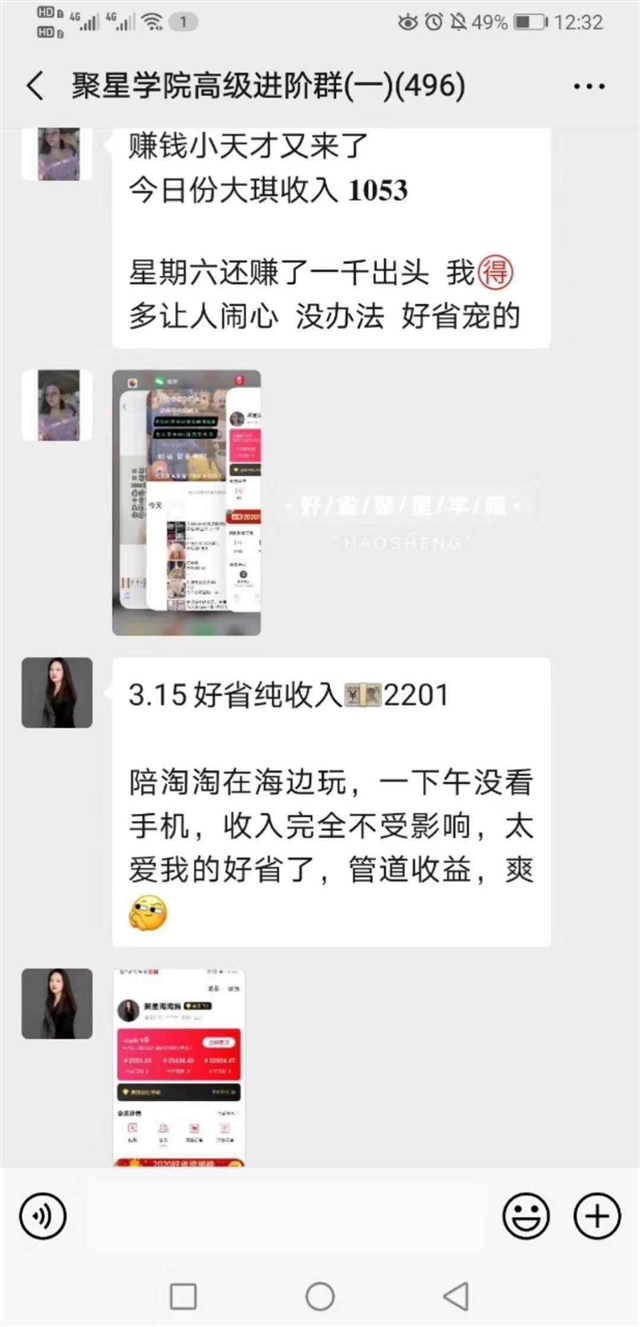View avatar of the 3.15 好省纯收入 sender
The width and height of the screenshot is (640, 1327).
pyautogui.click(x=57, y=692)
